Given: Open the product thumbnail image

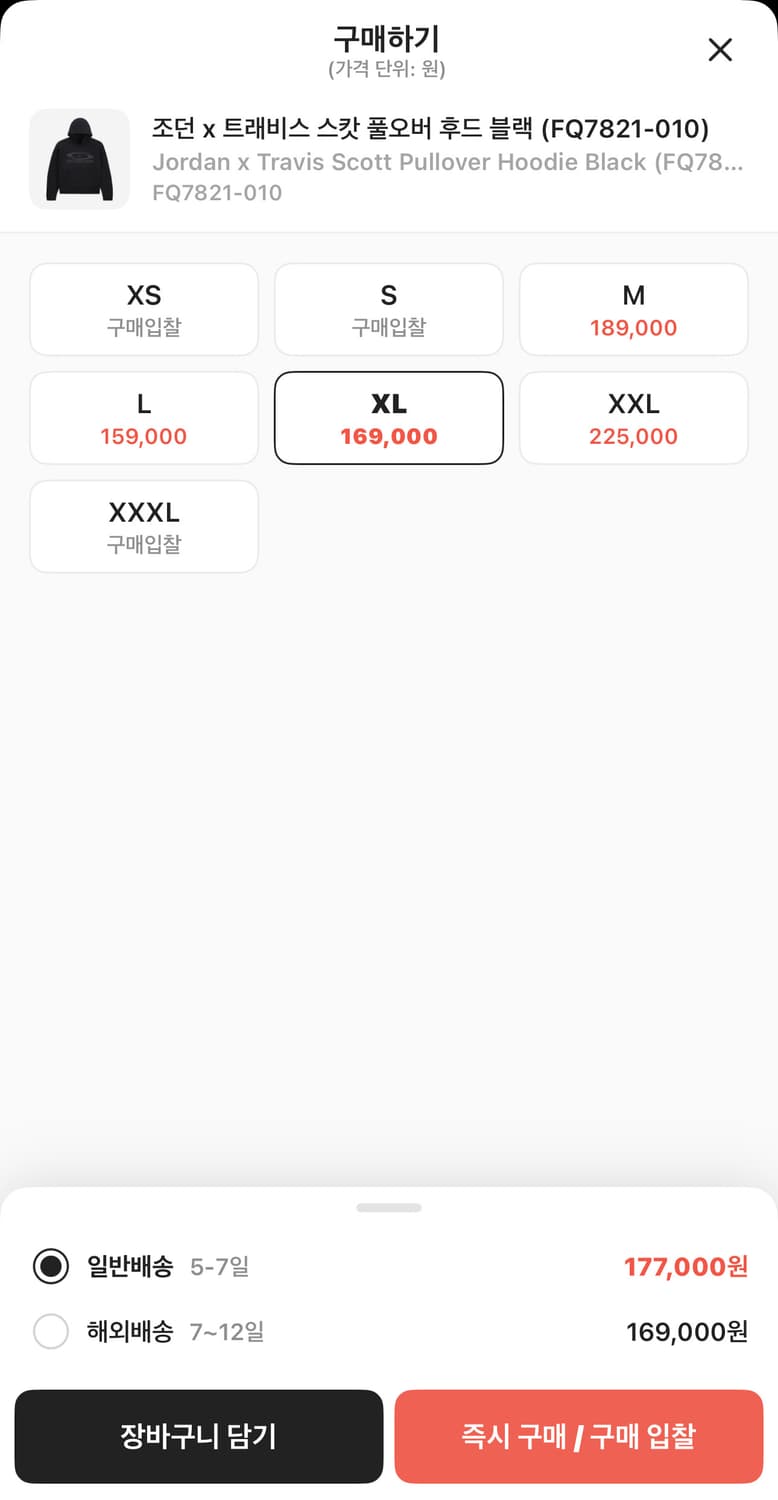Looking at the screenshot, I should (79, 159).
